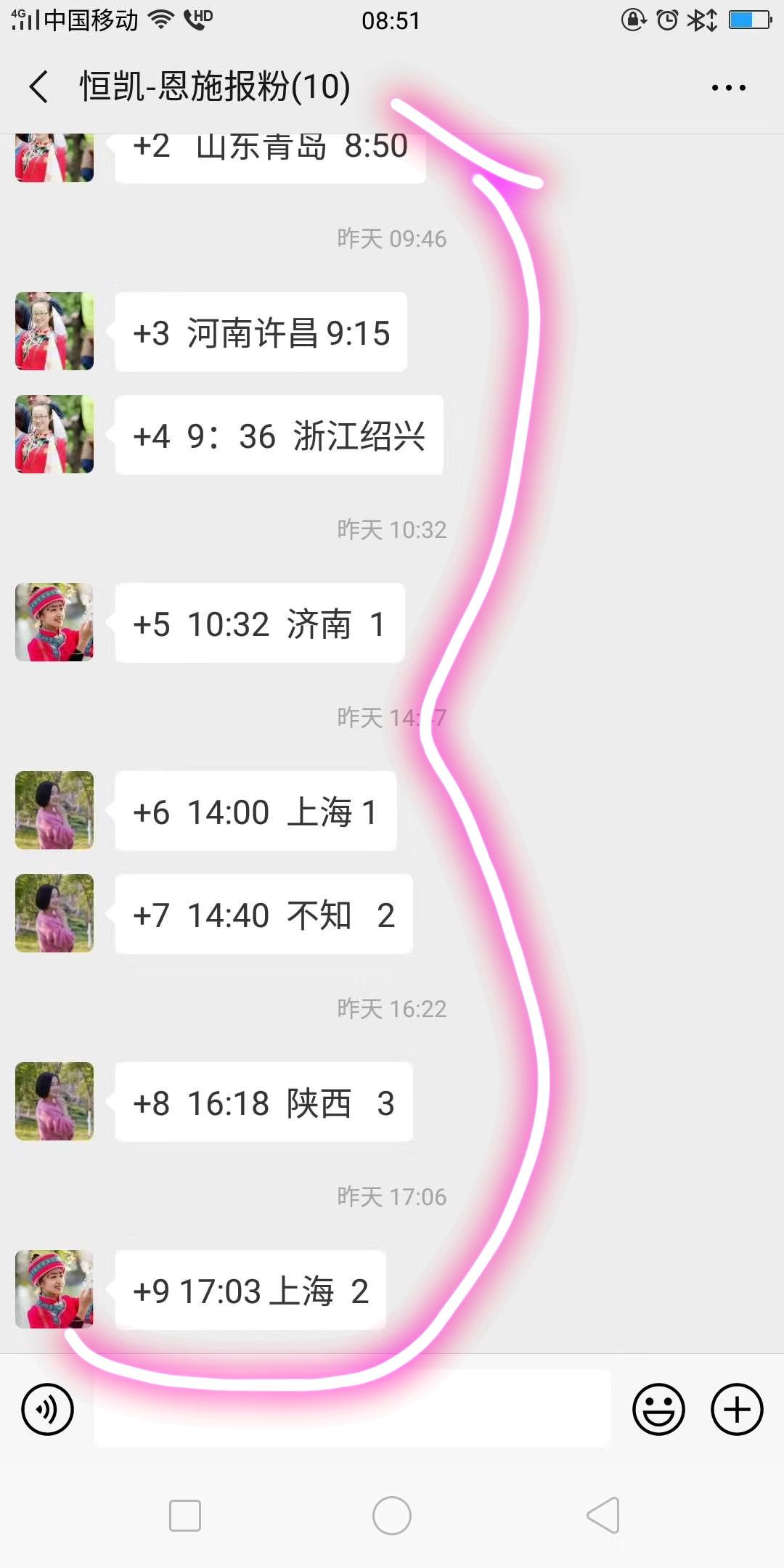Image resolution: width=784 pixels, height=1568 pixels.
Task: Open the attachment plus menu
Action: pyautogui.click(x=736, y=1408)
